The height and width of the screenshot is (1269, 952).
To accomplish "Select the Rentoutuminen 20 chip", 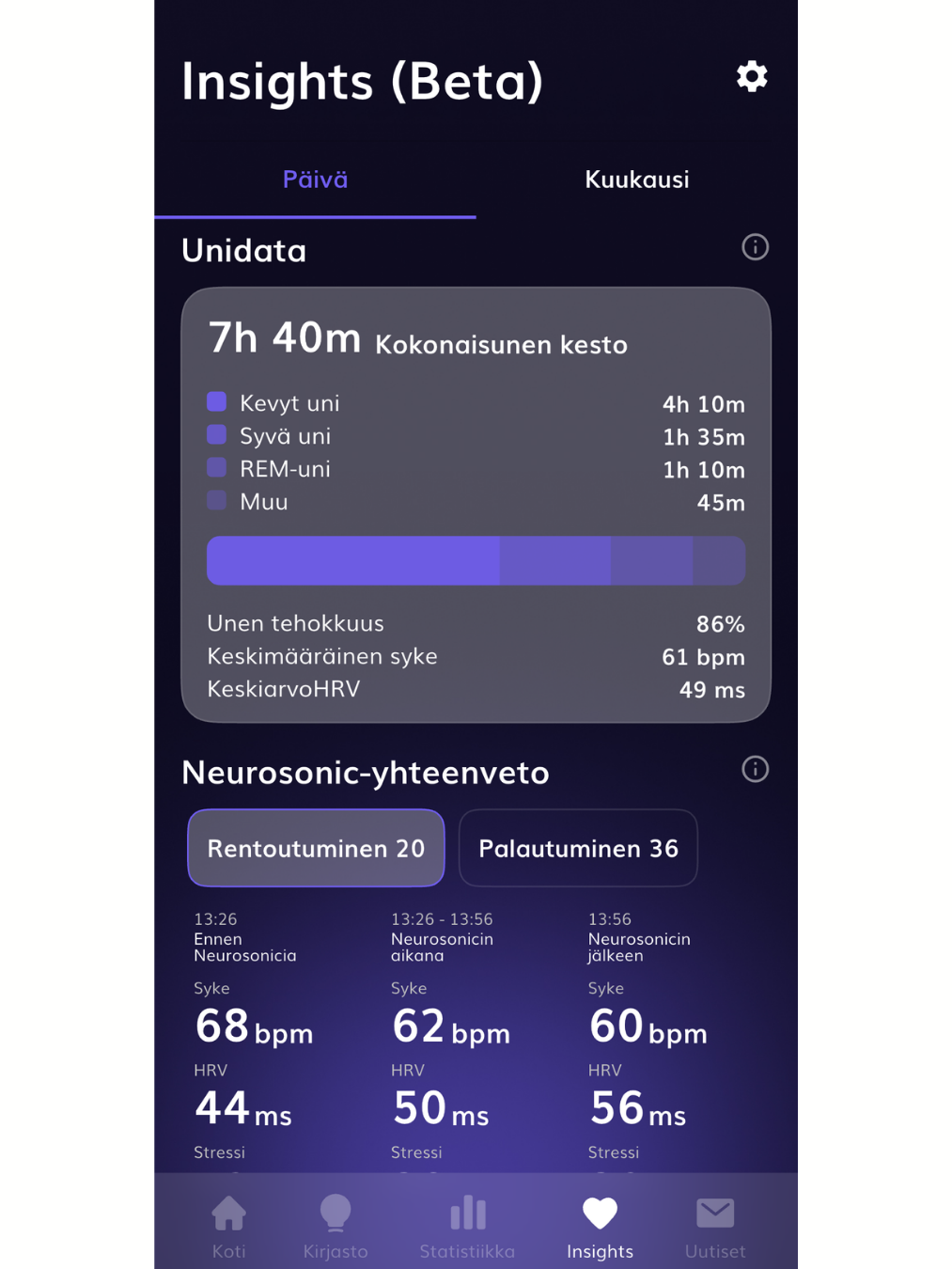I will [316, 848].
